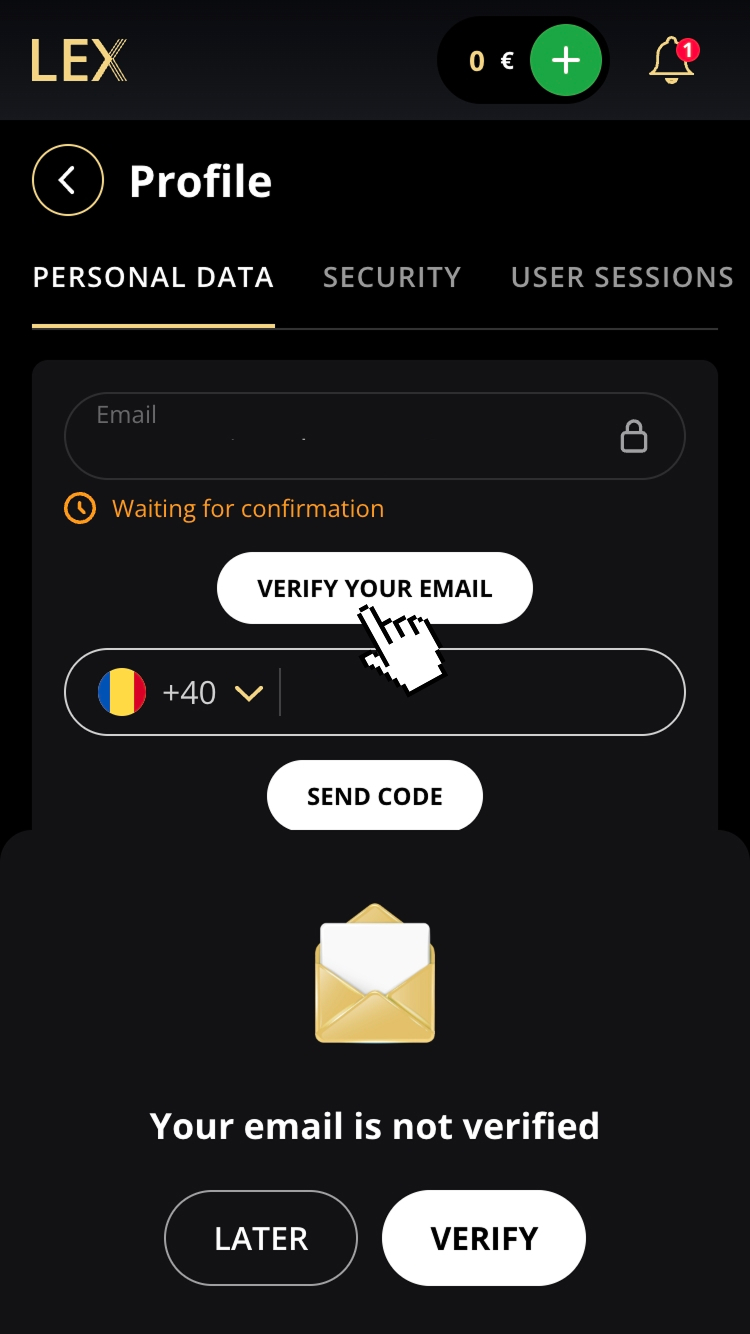Viewport: 750px width, 1334px height.
Task: Click the lock icon in the email field
Action: click(636, 436)
